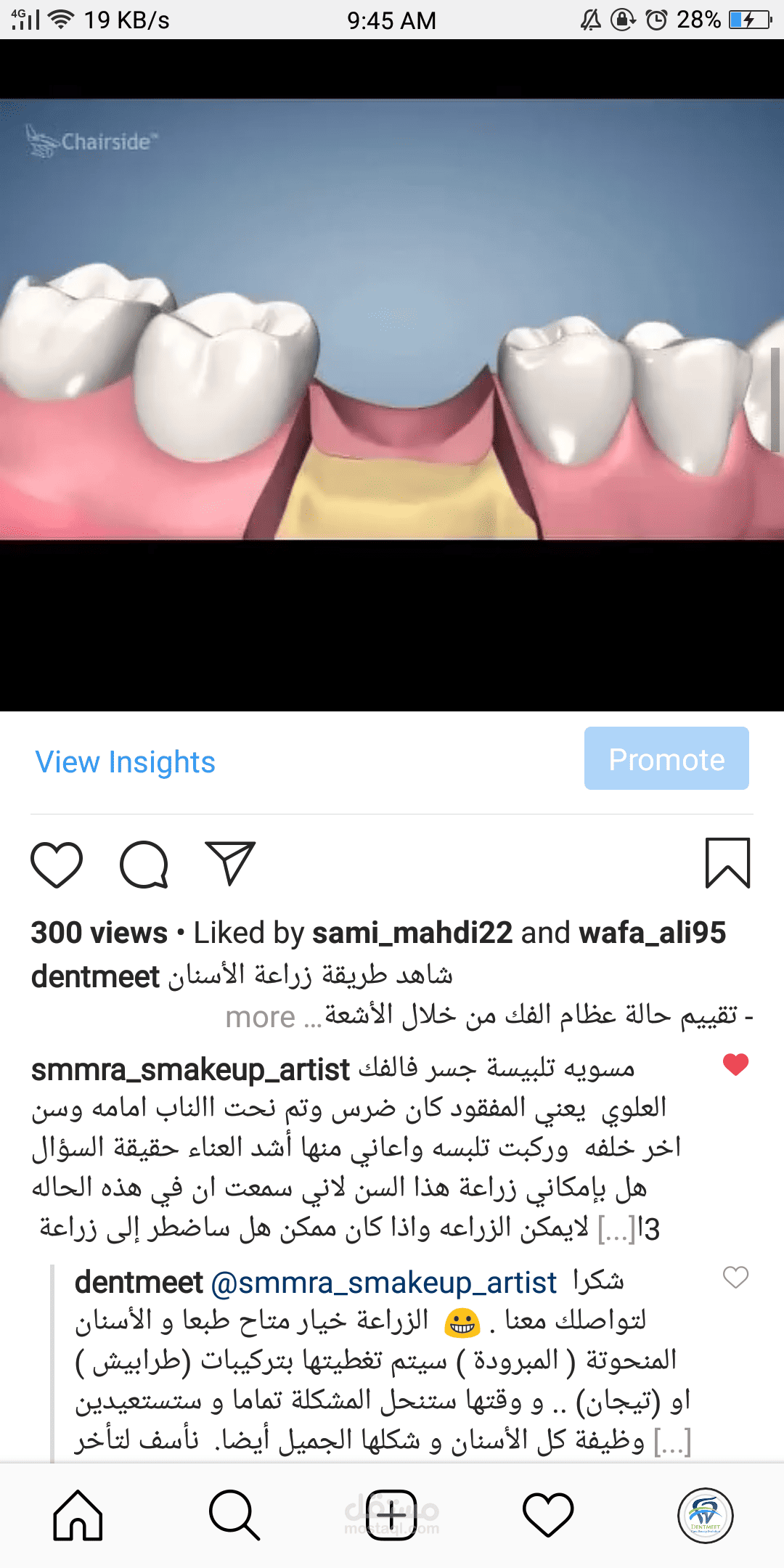Open sami_mahdi22's profile from the likes
This screenshot has height=1568, width=784.
[412, 933]
